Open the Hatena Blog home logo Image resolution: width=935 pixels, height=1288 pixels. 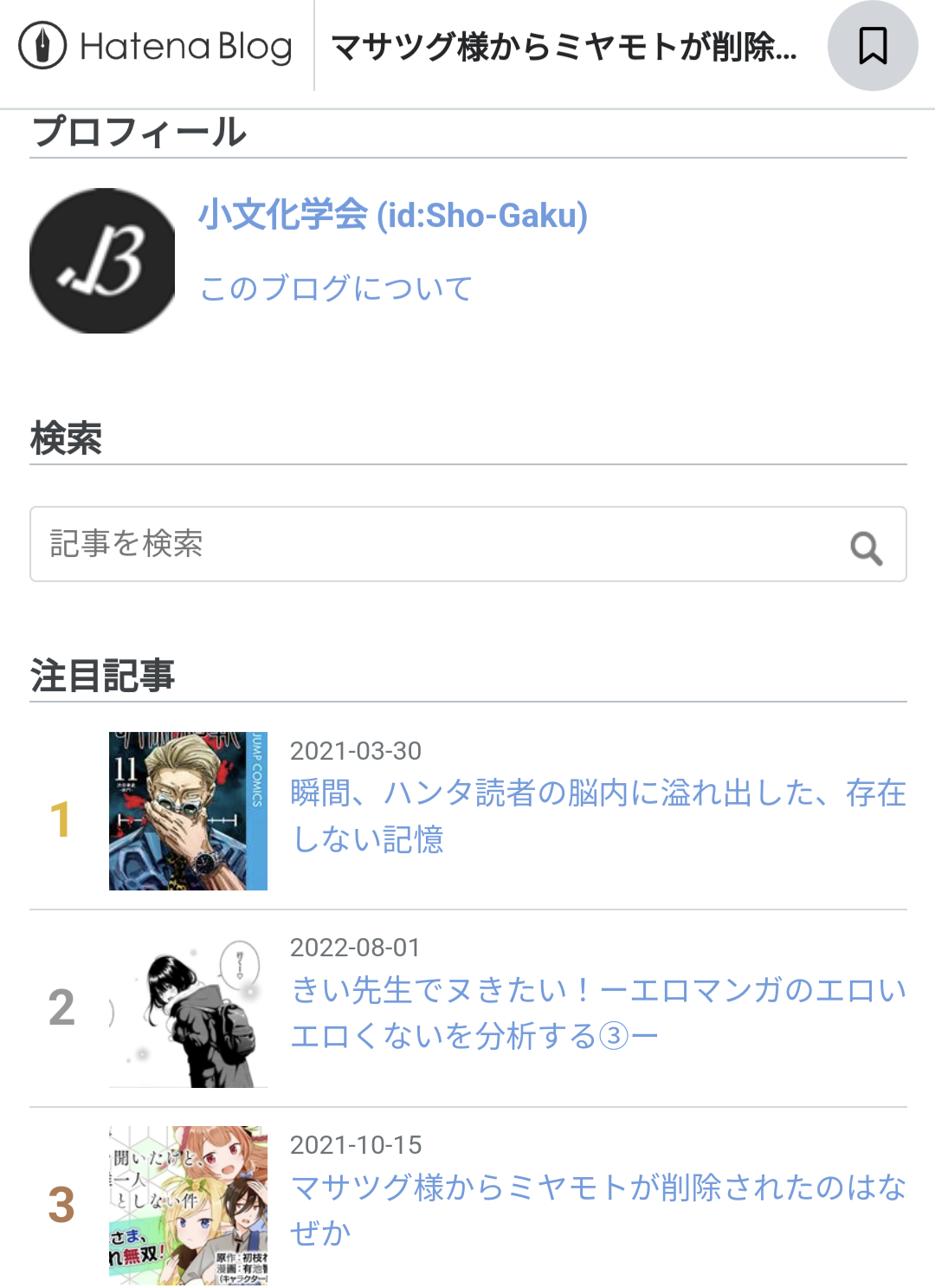[x=156, y=46]
